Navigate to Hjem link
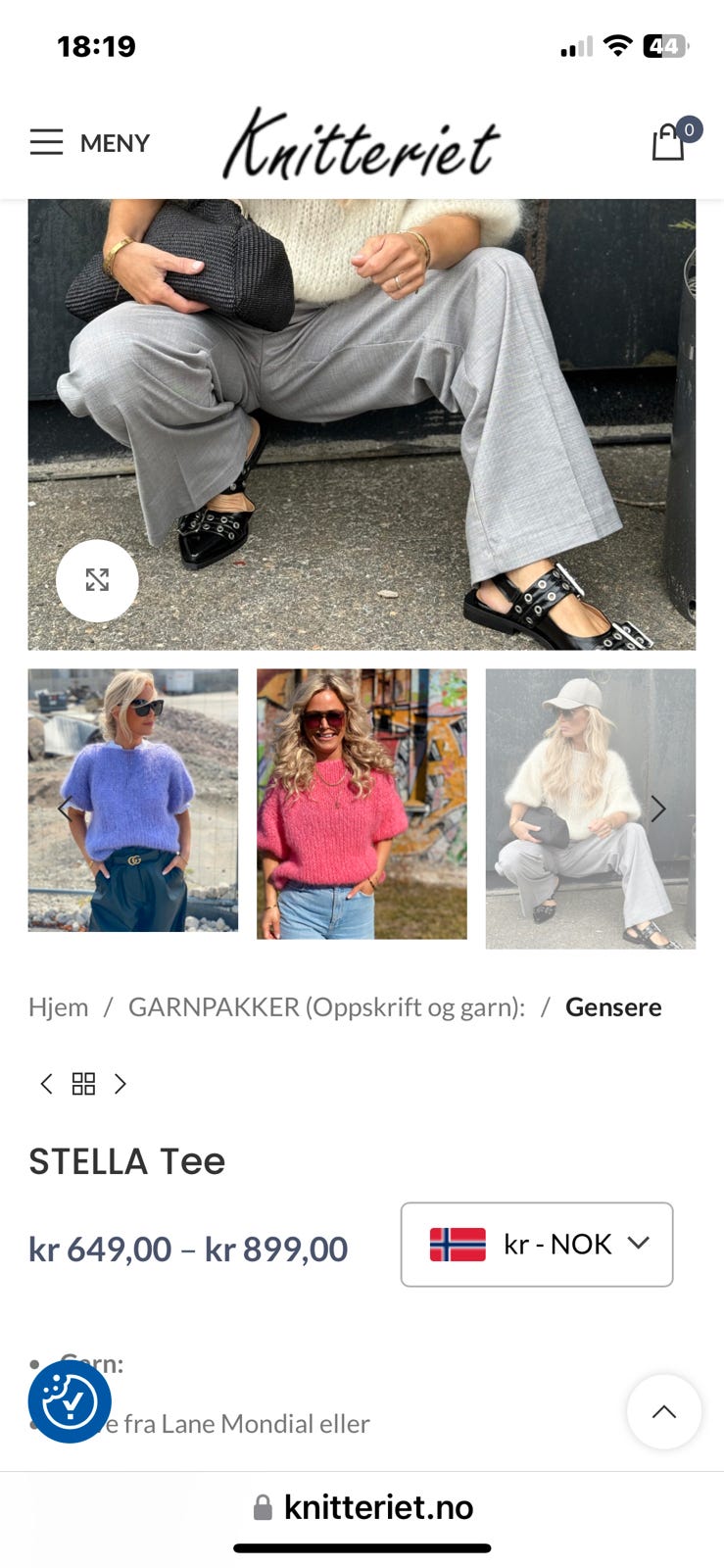Image resolution: width=724 pixels, height=1568 pixels. click(x=58, y=1006)
